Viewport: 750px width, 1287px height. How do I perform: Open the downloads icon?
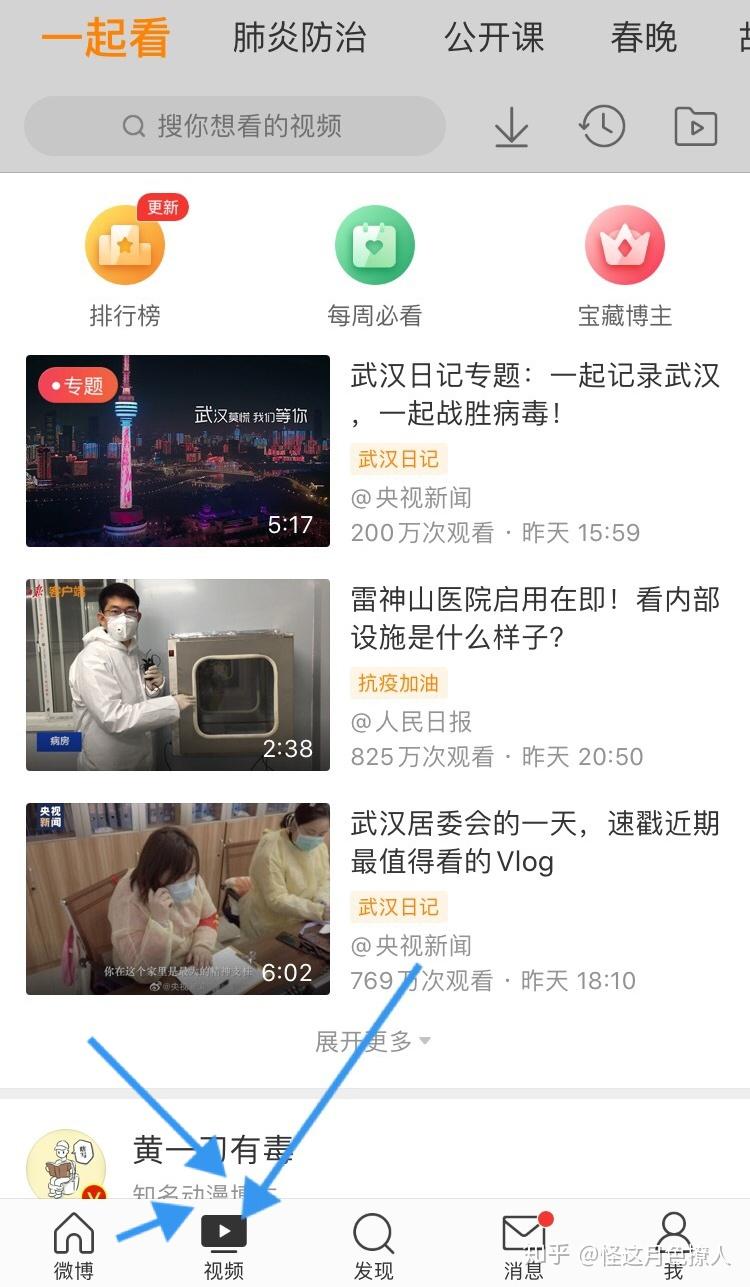[511, 127]
